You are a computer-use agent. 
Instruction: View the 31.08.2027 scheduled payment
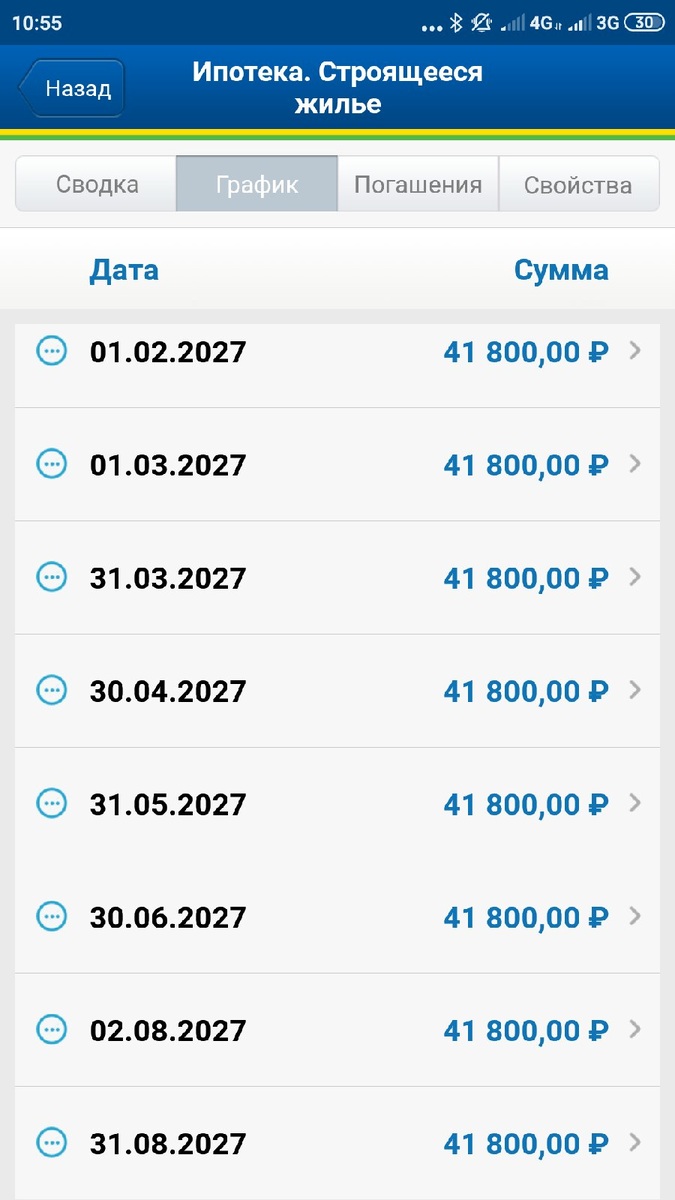pos(337,1143)
